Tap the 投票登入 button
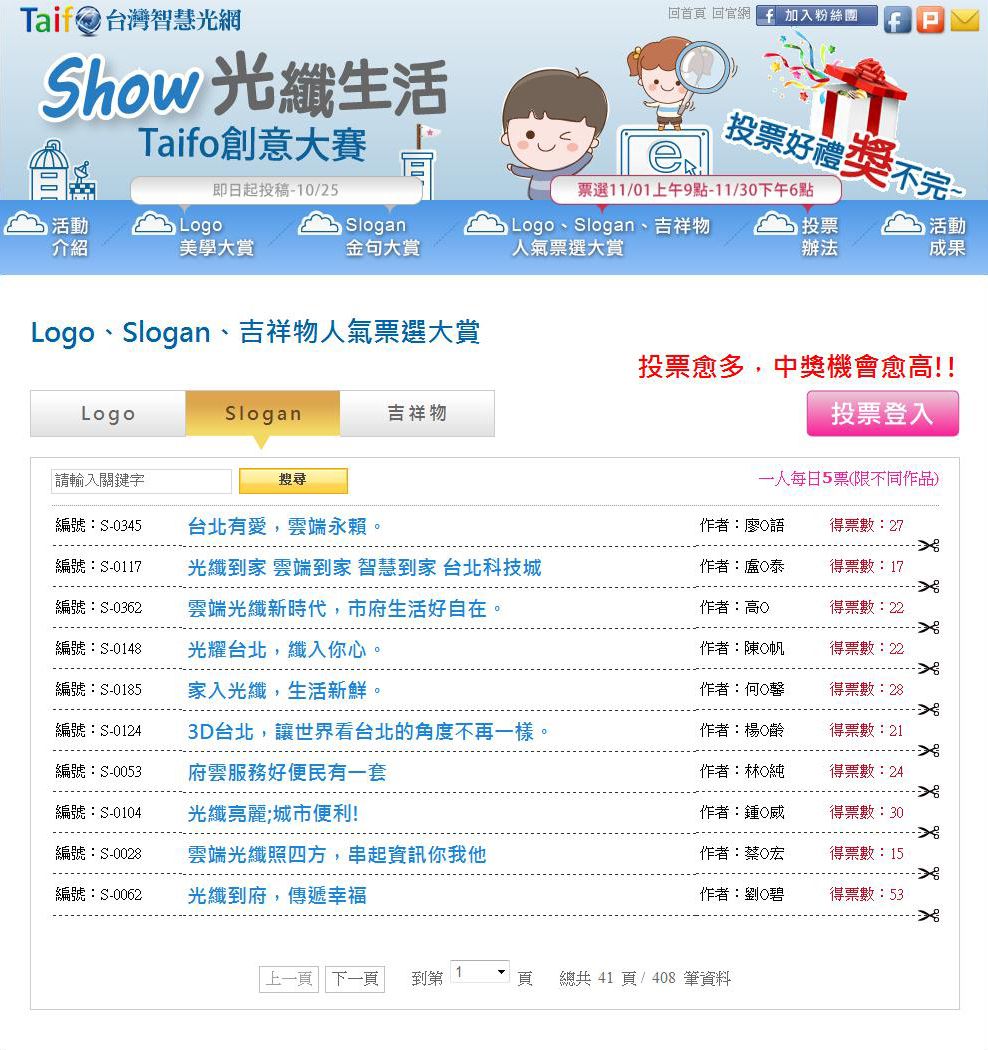 coord(882,414)
